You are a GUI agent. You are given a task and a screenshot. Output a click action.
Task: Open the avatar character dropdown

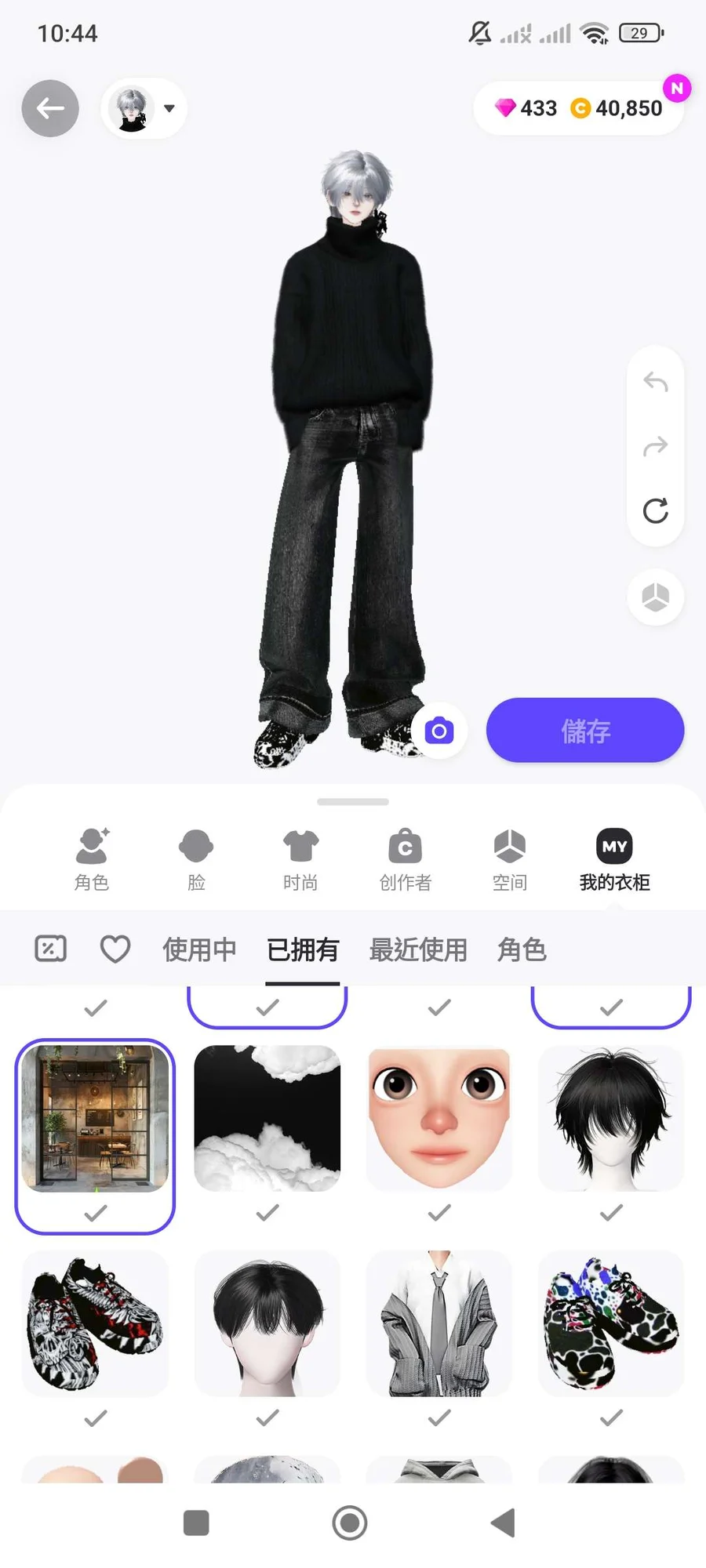144,109
